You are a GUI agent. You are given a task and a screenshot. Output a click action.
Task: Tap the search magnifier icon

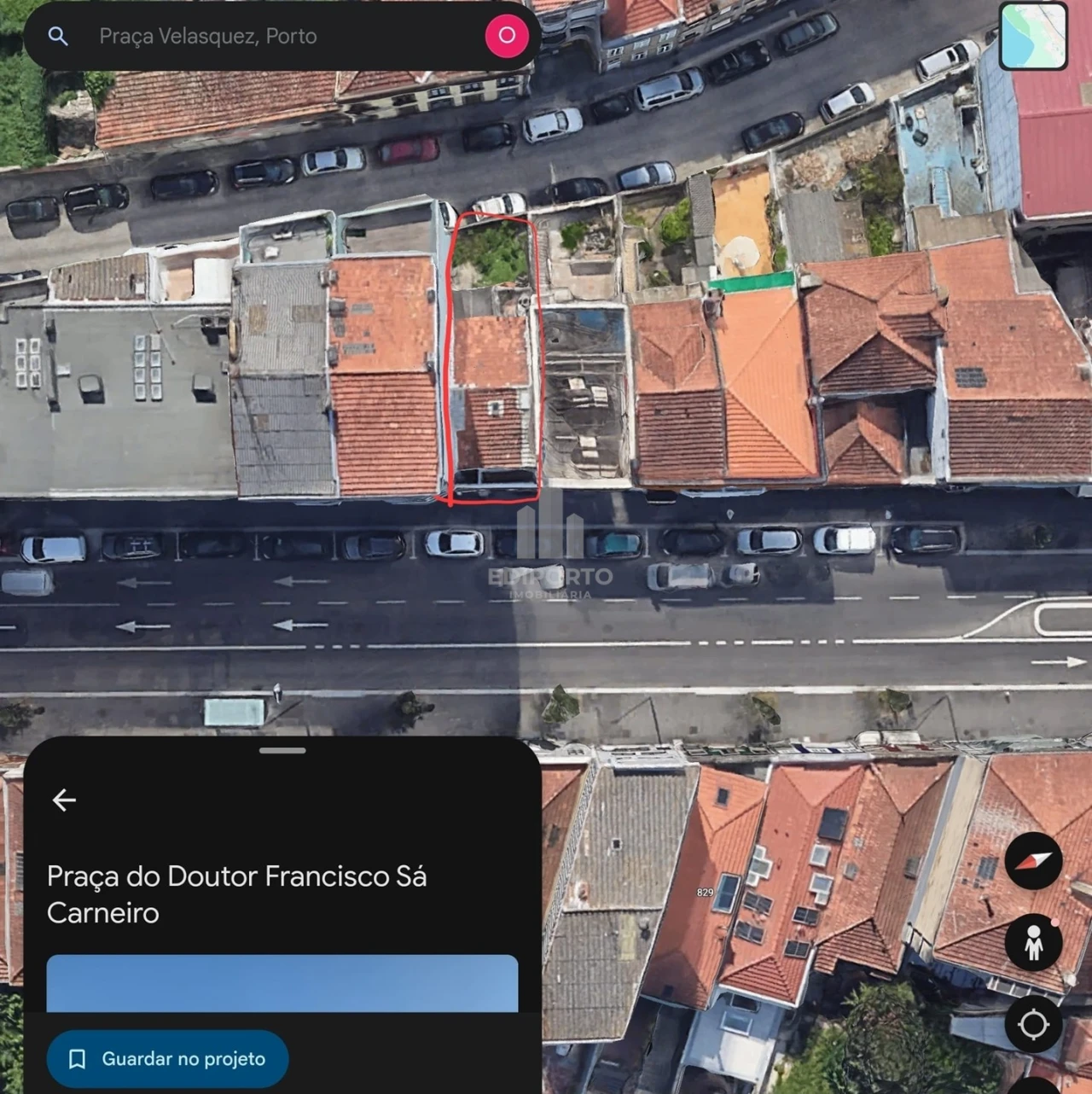58,36
